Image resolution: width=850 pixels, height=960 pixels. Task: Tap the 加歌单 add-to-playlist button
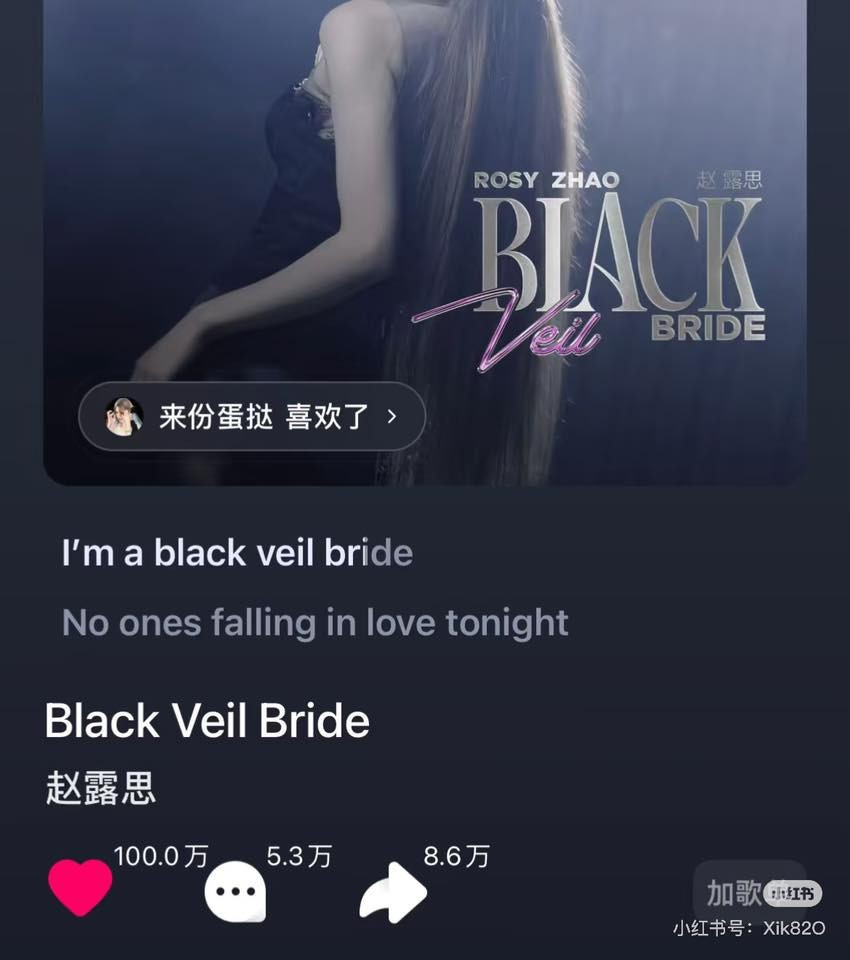pyautogui.click(x=748, y=891)
